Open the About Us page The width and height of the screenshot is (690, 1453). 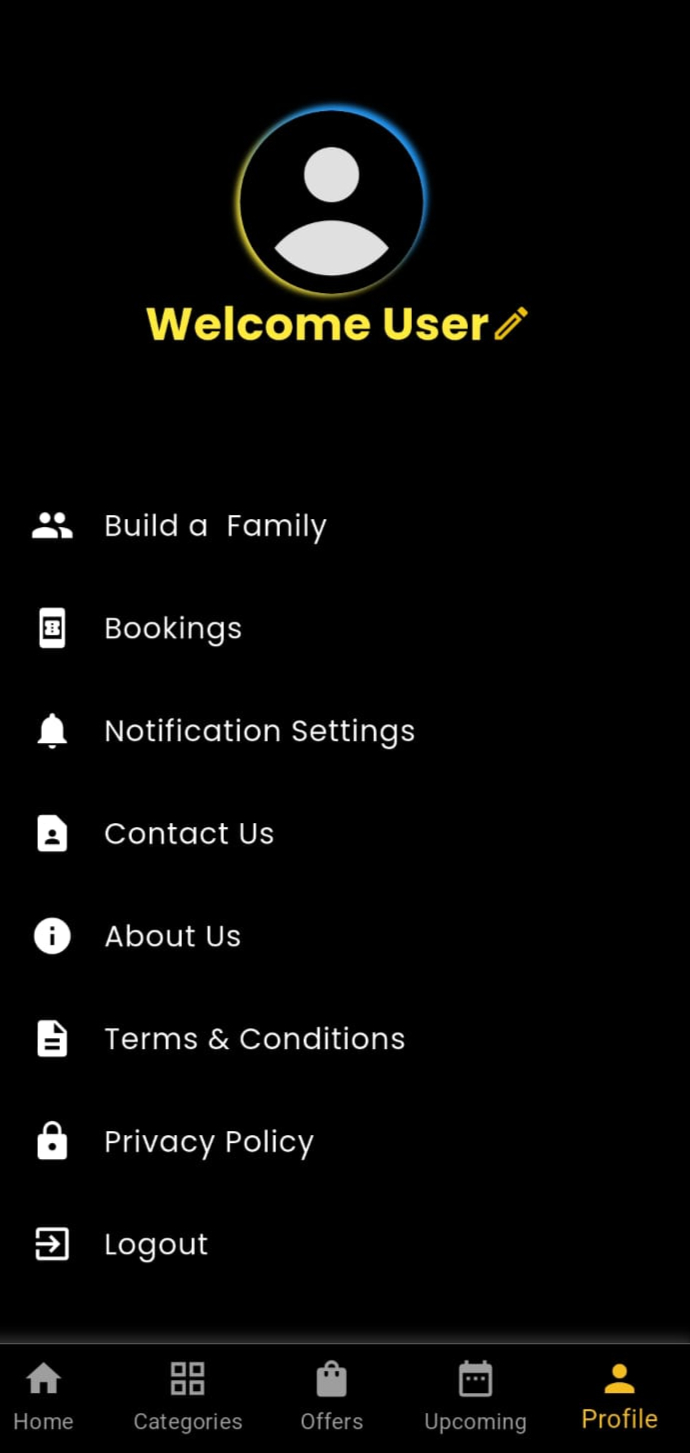173,936
